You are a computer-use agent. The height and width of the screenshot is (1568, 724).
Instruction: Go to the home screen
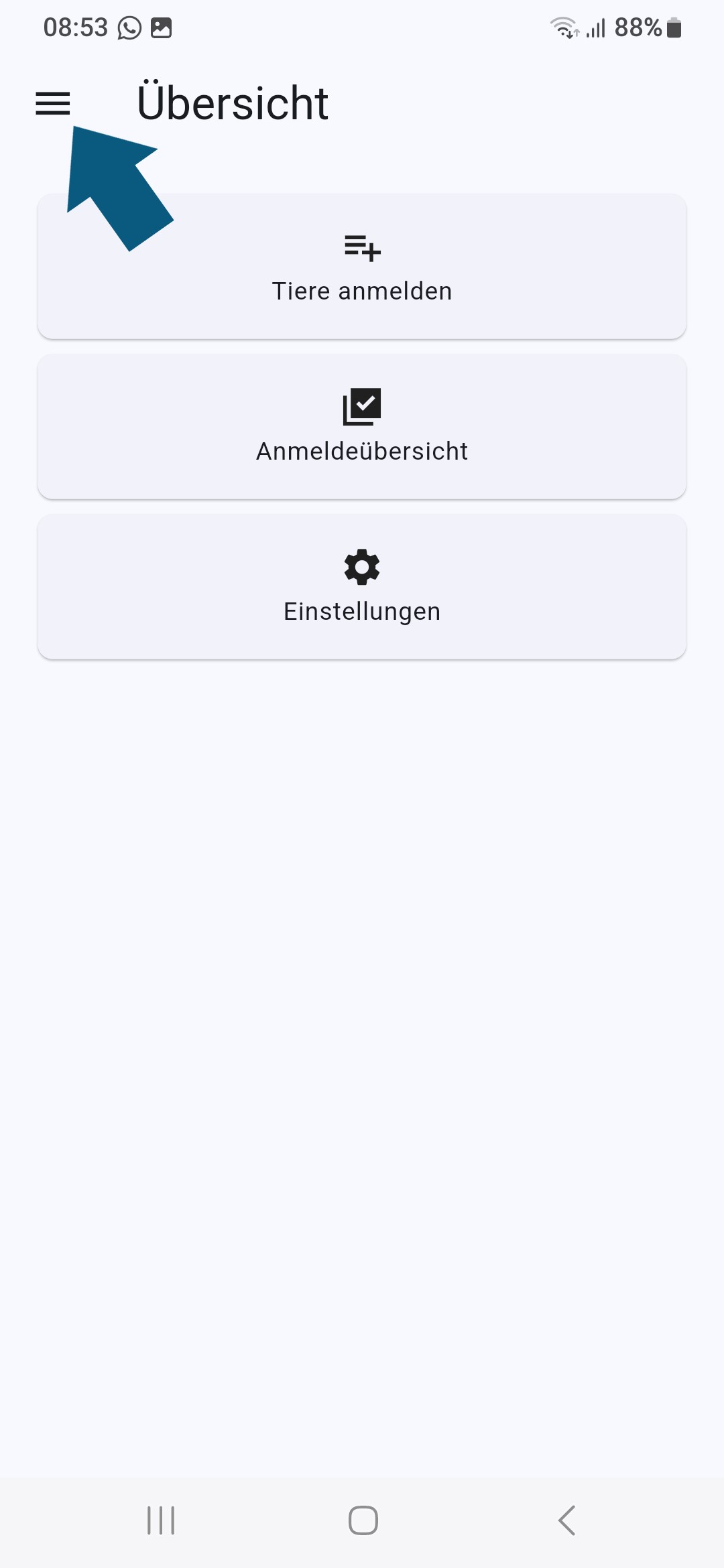[x=363, y=1520]
